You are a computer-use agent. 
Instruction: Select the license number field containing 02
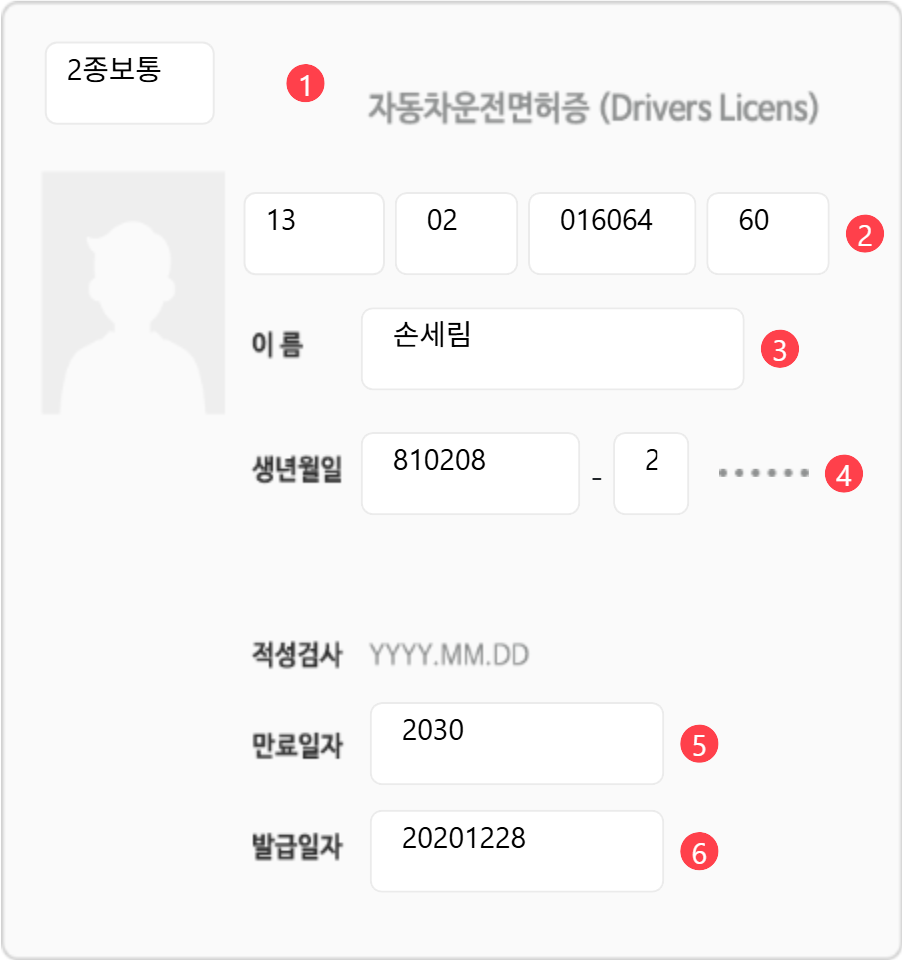point(456,233)
